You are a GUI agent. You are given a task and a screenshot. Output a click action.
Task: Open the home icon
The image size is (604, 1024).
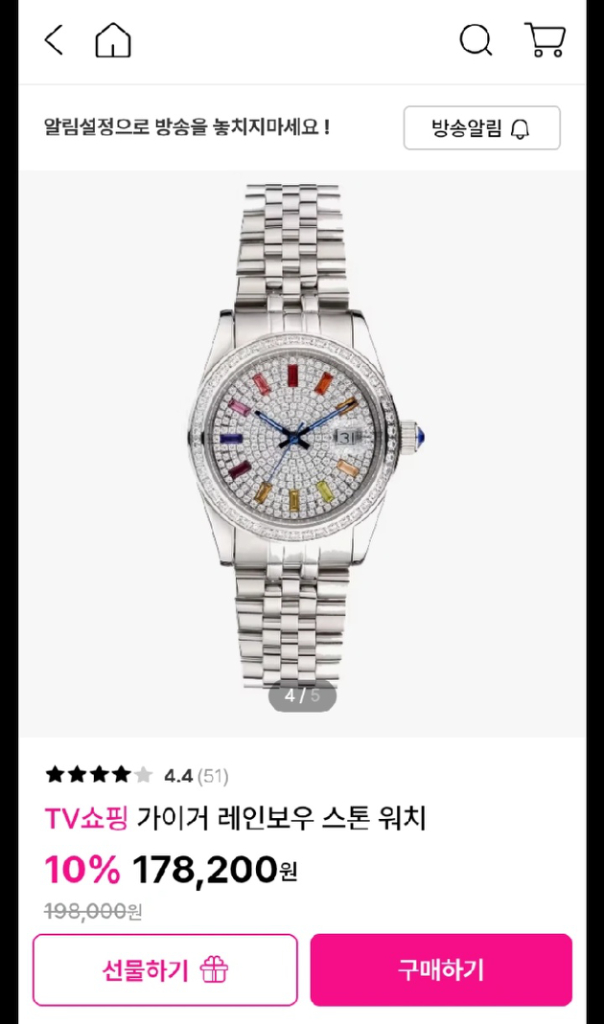[x=113, y=41]
